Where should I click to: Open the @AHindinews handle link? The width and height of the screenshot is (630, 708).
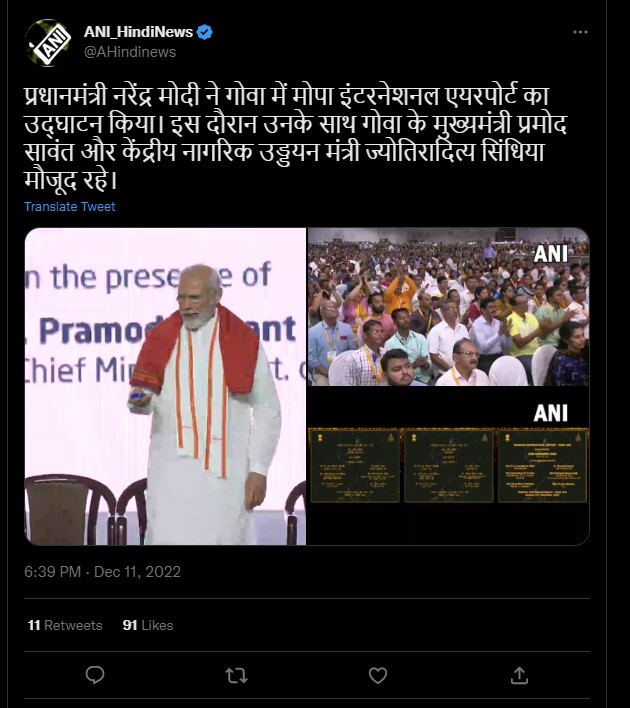[128, 52]
